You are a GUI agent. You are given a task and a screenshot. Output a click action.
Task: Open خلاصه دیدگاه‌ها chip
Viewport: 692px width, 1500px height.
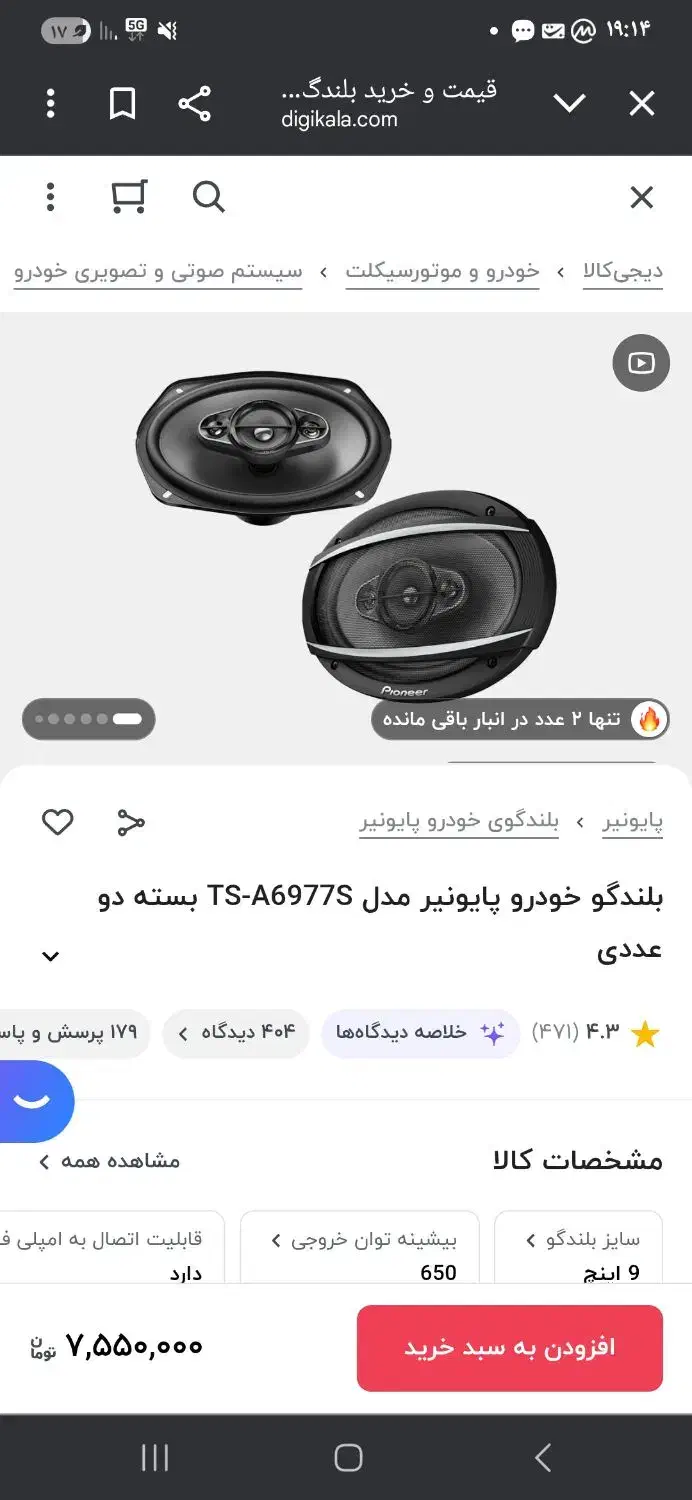pyautogui.click(x=420, y=1033)
